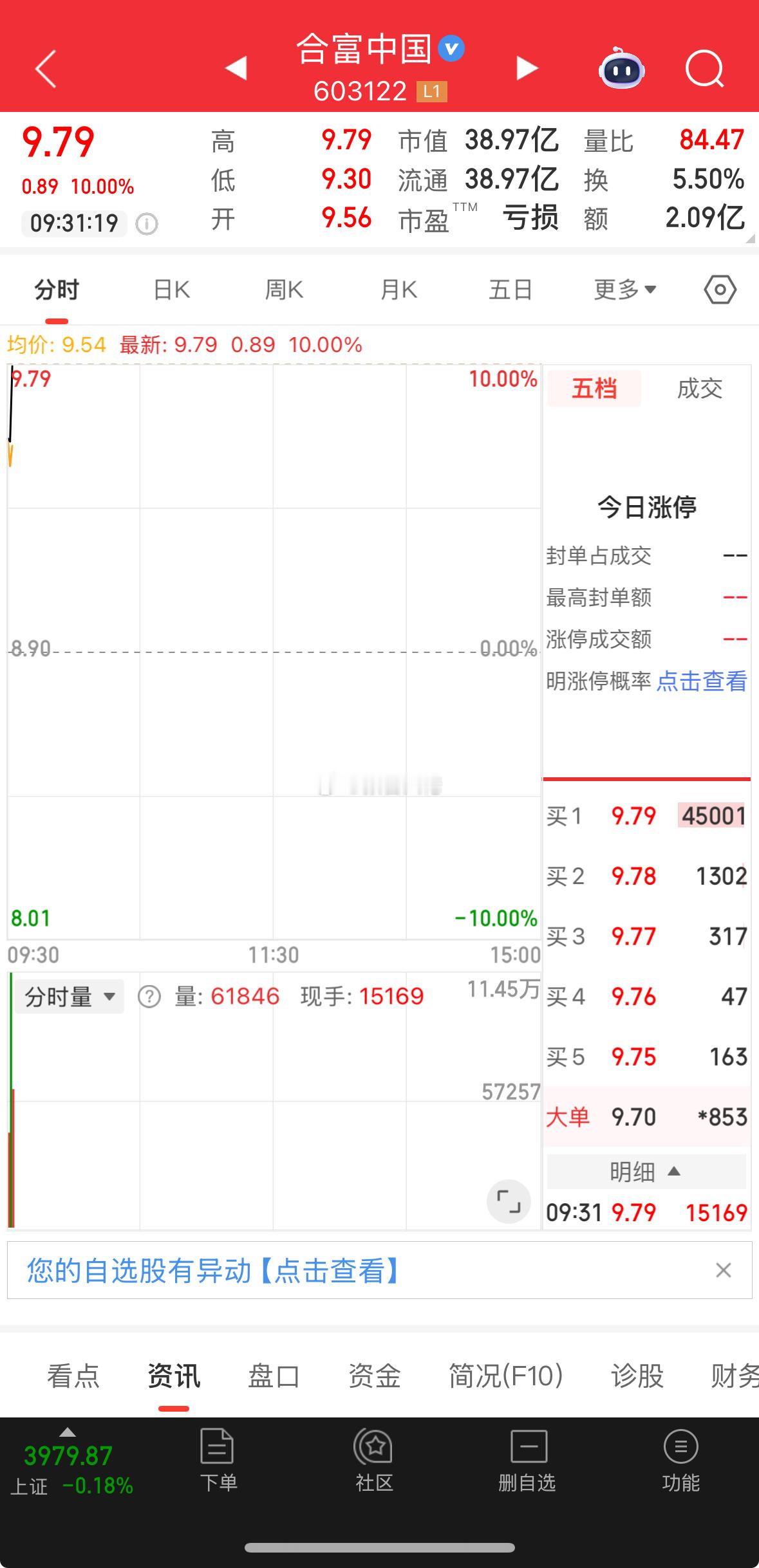759x1568 pixels.
Task: Tap the question mark help icon near 量
Action: [x=148, y=995]
